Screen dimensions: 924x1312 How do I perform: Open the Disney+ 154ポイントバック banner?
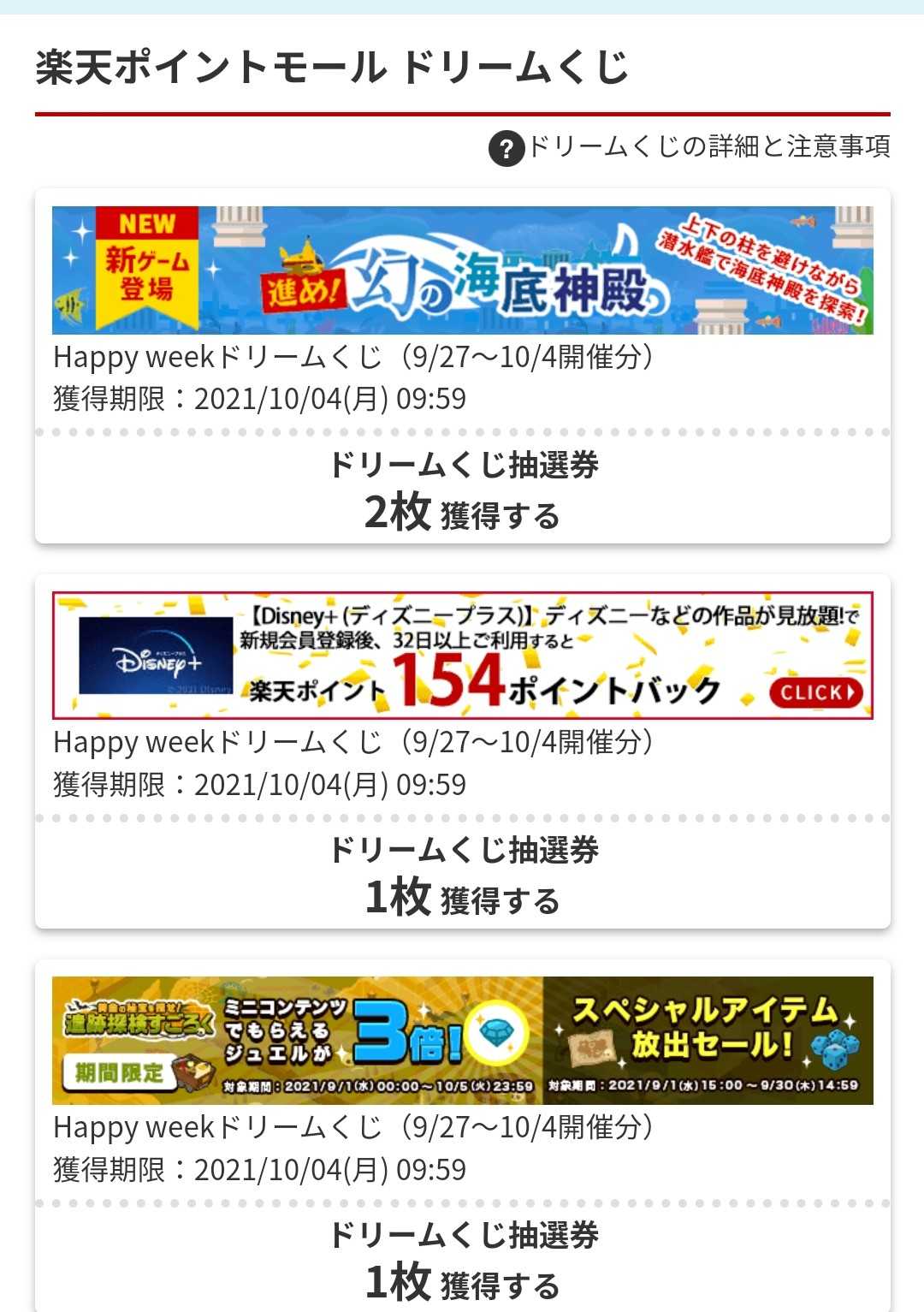point(462,656)
